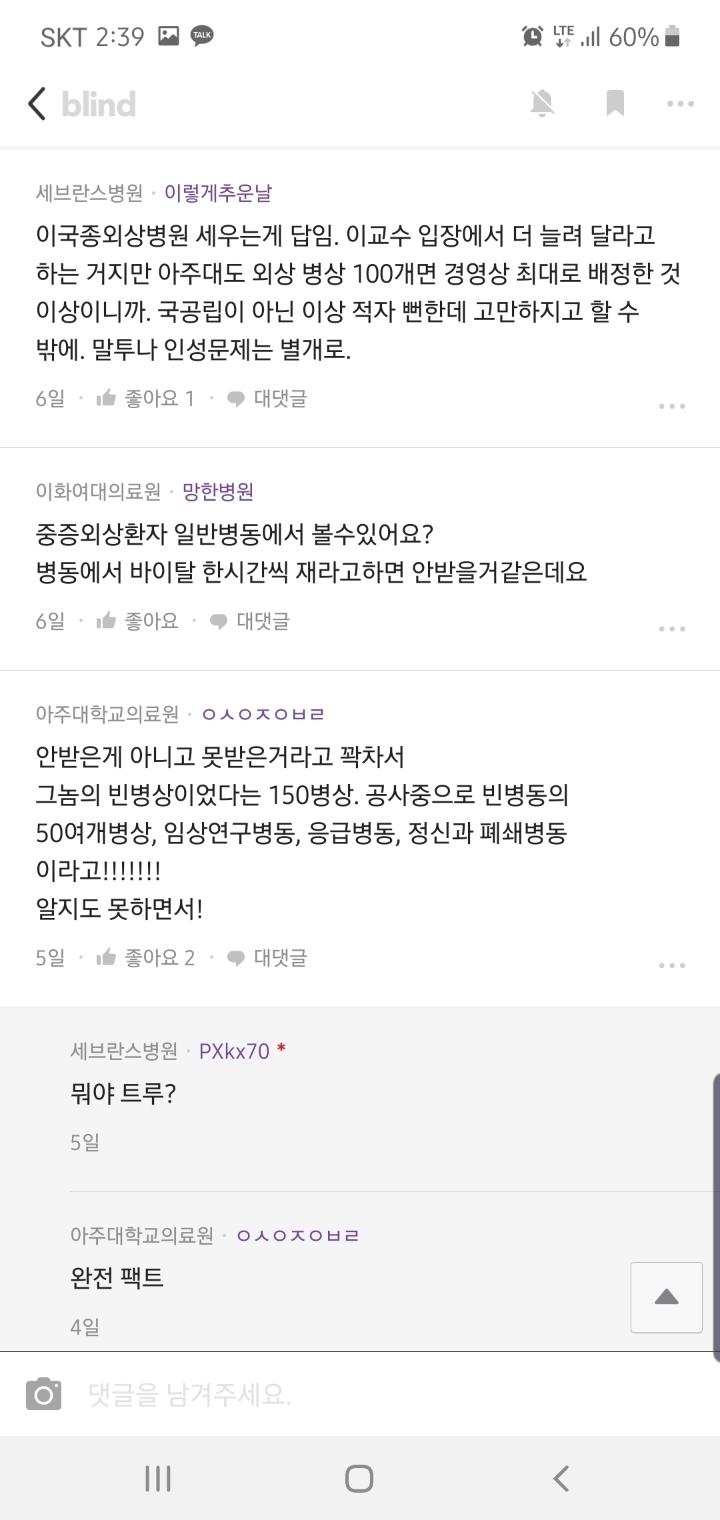Viewport: 720px width, 1520px height.
Task: Reply to the comment about 150병상
Action: pyautogui.click(x=268, y=957)
